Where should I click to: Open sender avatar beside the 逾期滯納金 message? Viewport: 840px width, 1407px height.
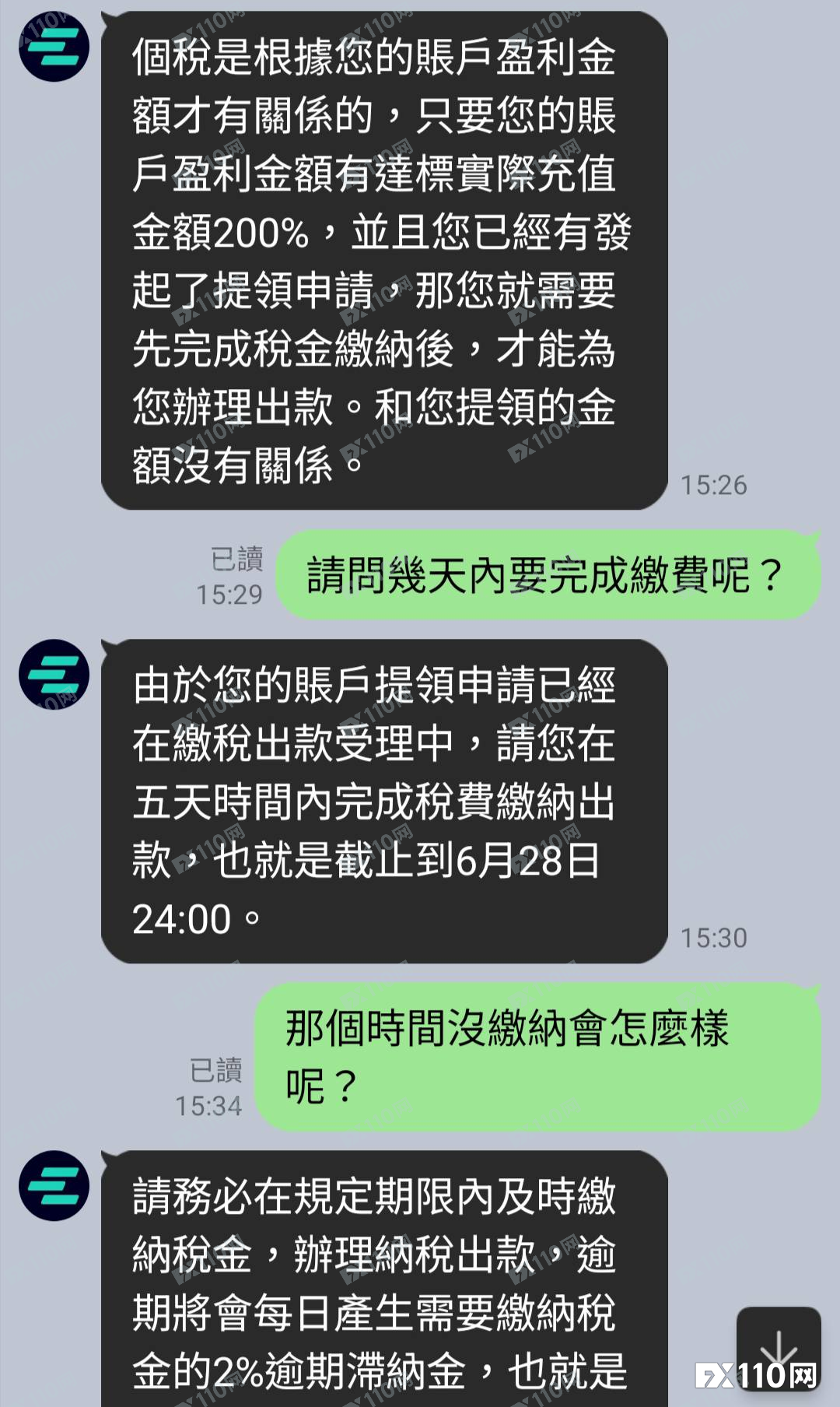tap(54, 1186)
